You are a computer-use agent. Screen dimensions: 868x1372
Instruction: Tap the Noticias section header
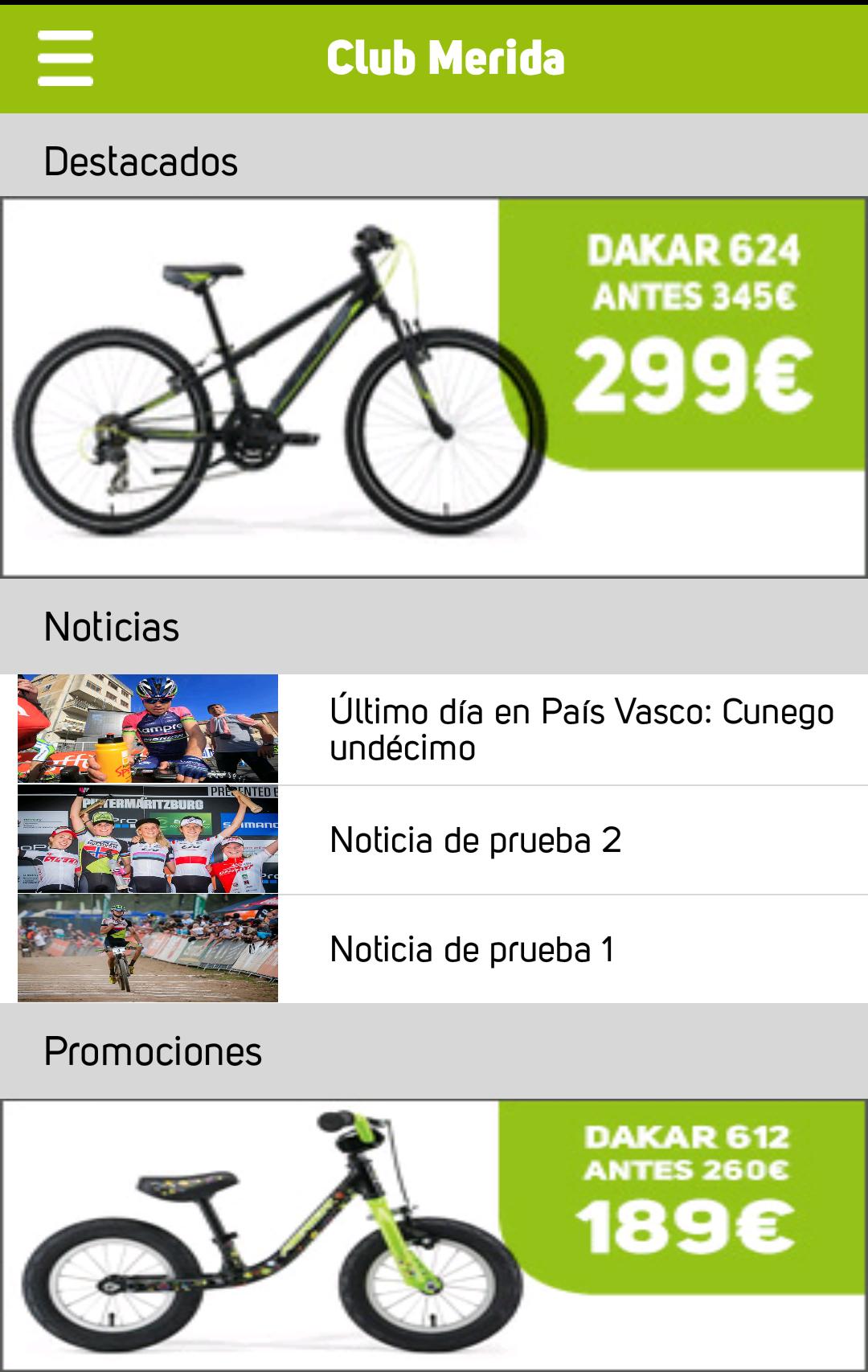coord(113,629)
